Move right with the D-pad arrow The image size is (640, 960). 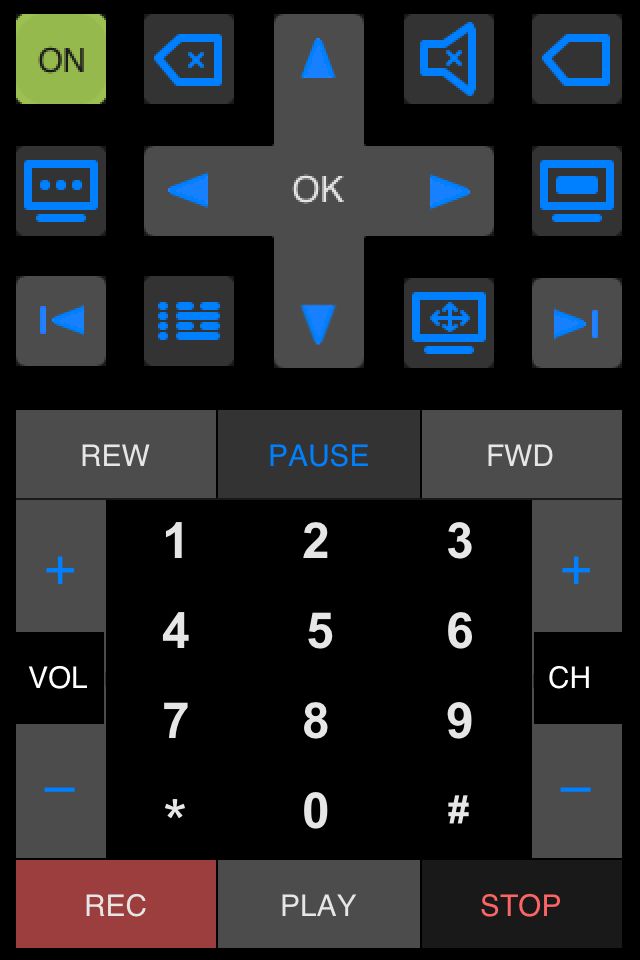coord(449,190)
